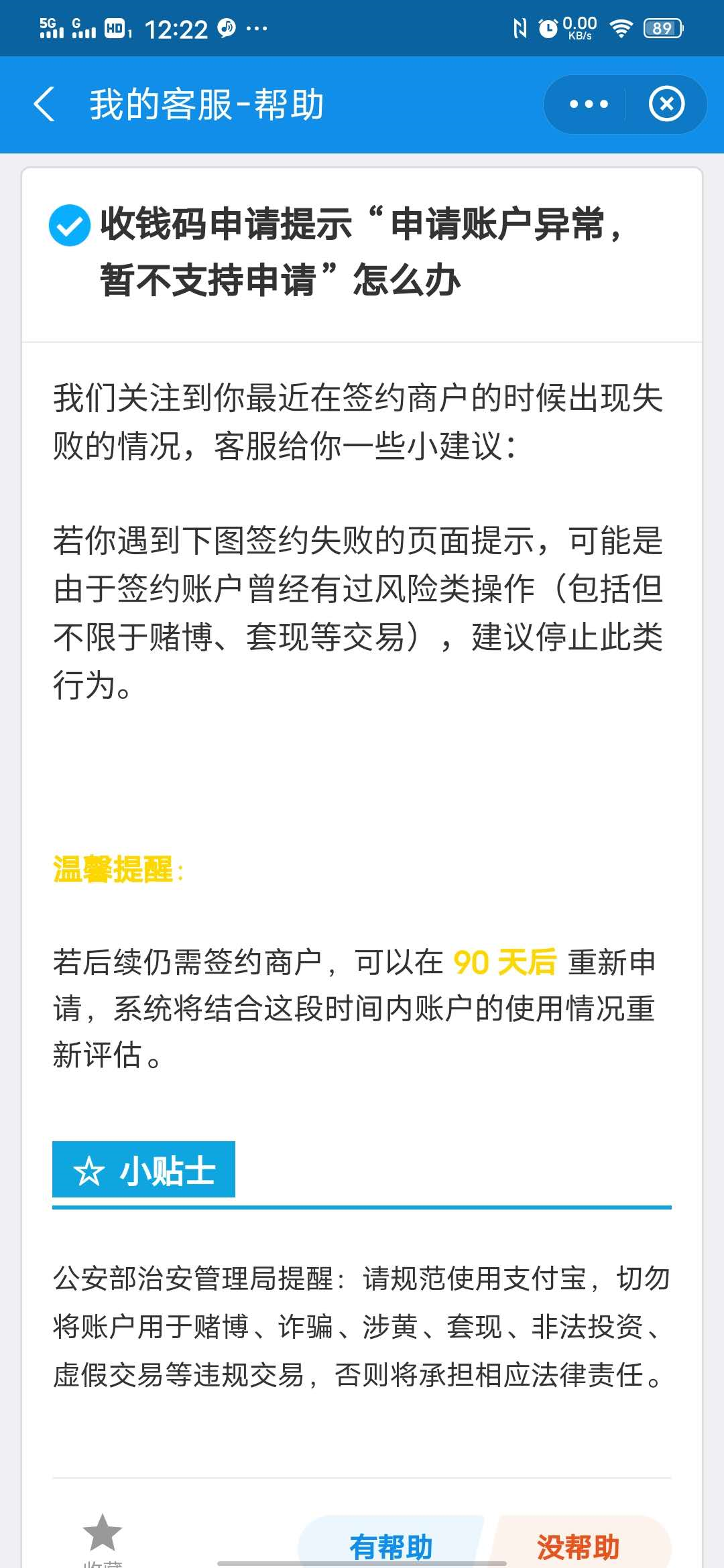Go back from the 我的客服-帮助 page
724x1568 pixels.
(x=44, y=105)
